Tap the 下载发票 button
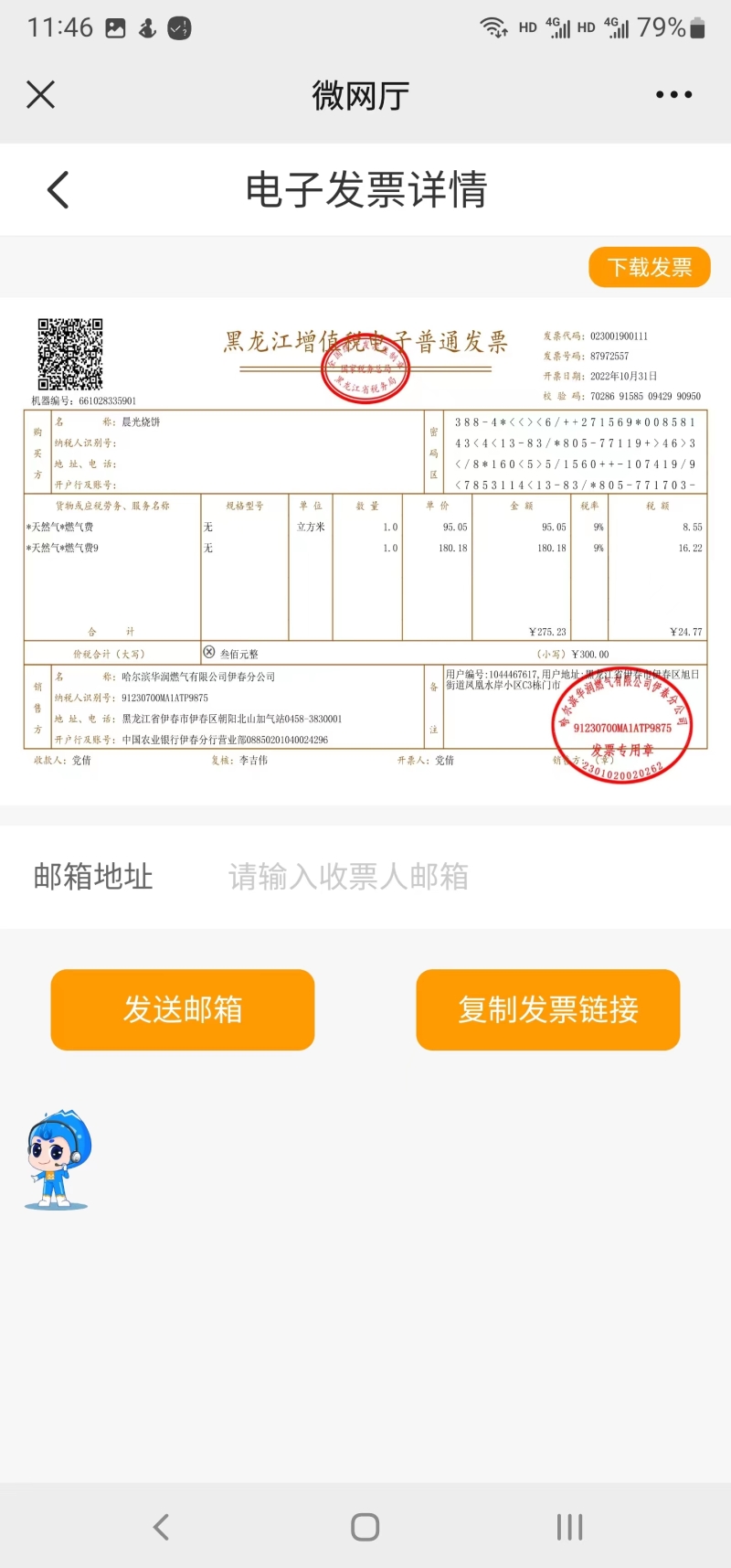This screenshot has height=1568, width=731. (649, 267)
